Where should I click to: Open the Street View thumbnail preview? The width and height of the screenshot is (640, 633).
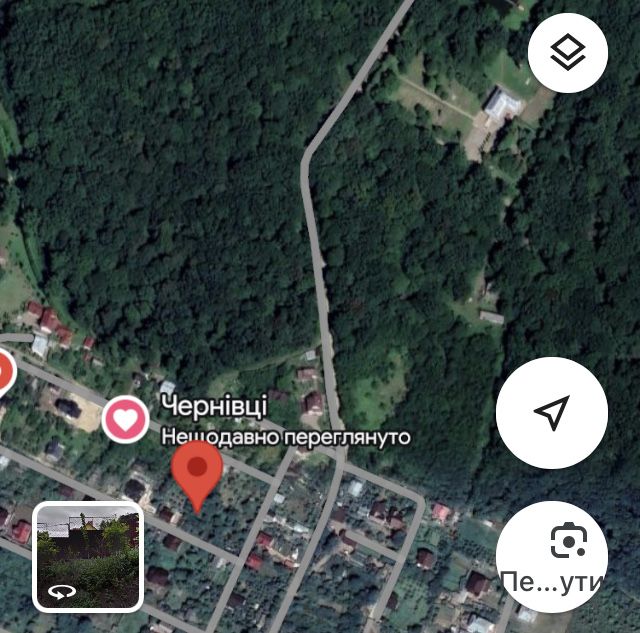click(x=88, y=556)
